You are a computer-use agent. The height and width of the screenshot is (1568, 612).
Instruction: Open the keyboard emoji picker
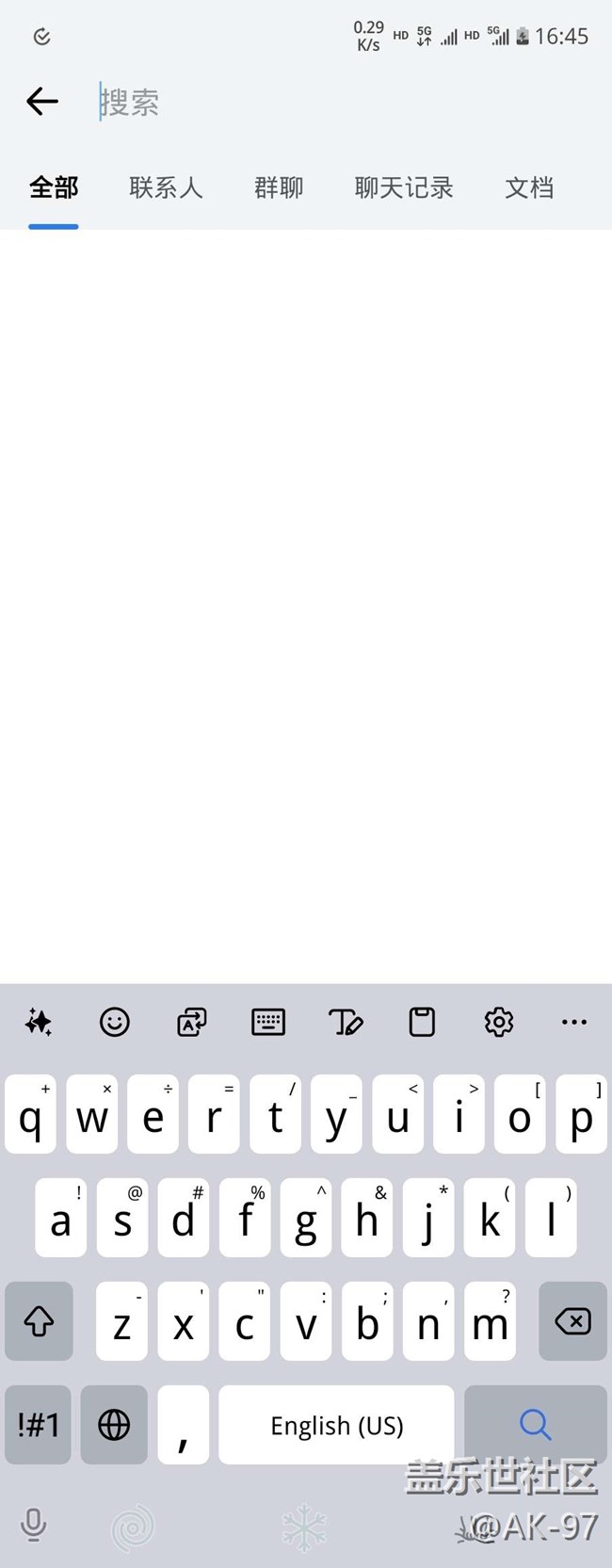[115, 1022]
